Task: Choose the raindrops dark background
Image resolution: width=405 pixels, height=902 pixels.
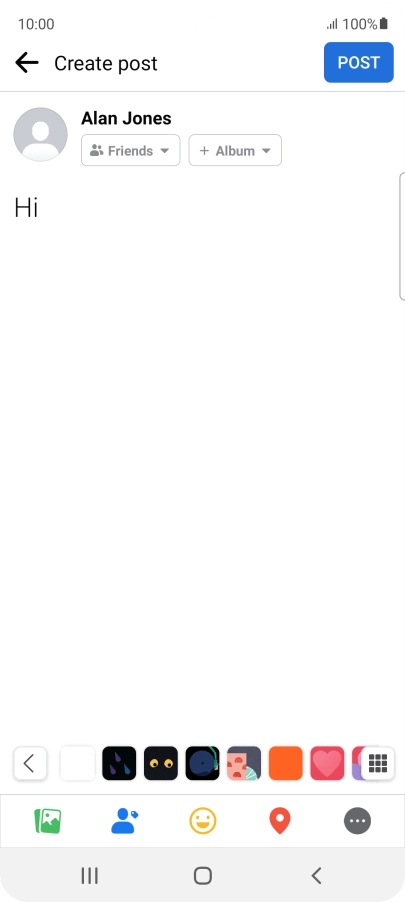Action: [119, 763]
